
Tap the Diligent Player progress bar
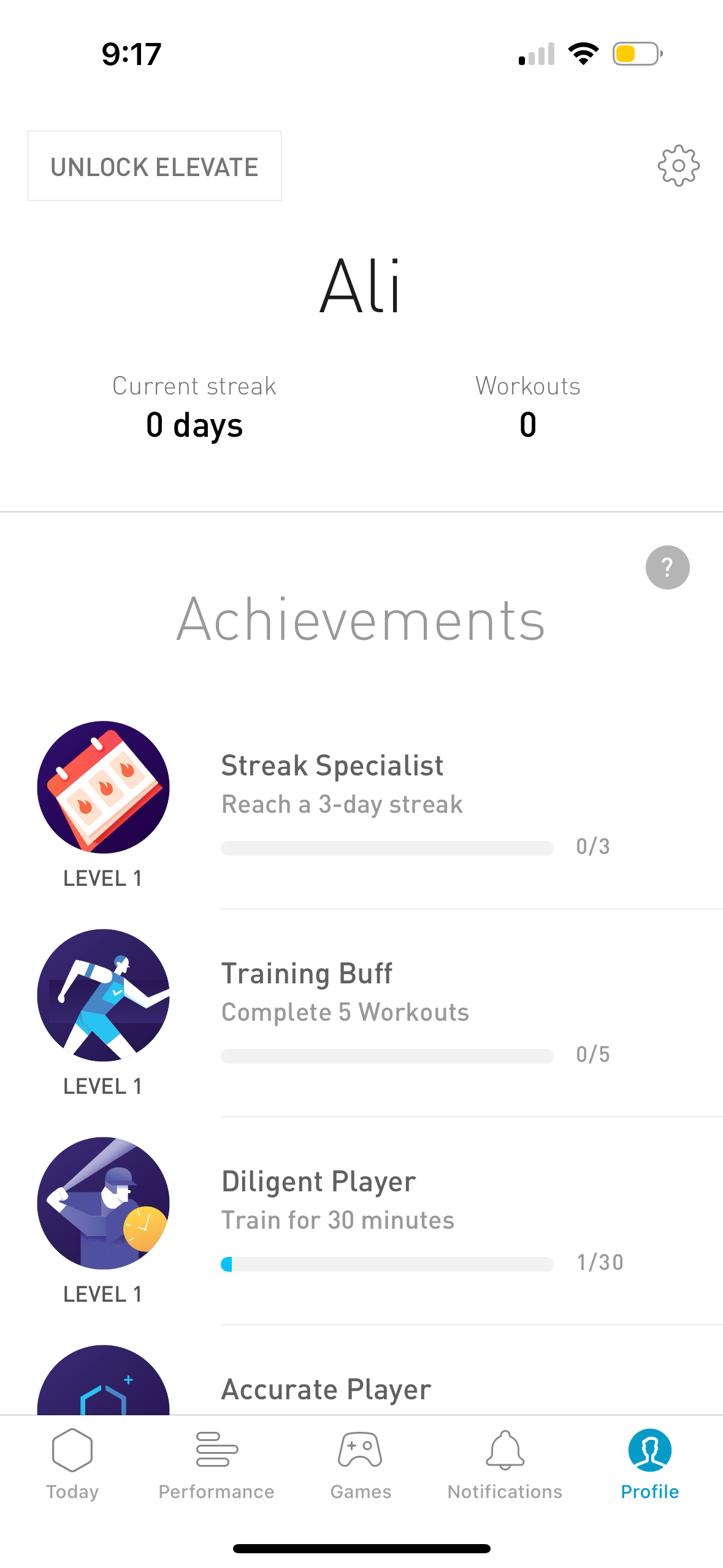click(x=386, y=1263)
